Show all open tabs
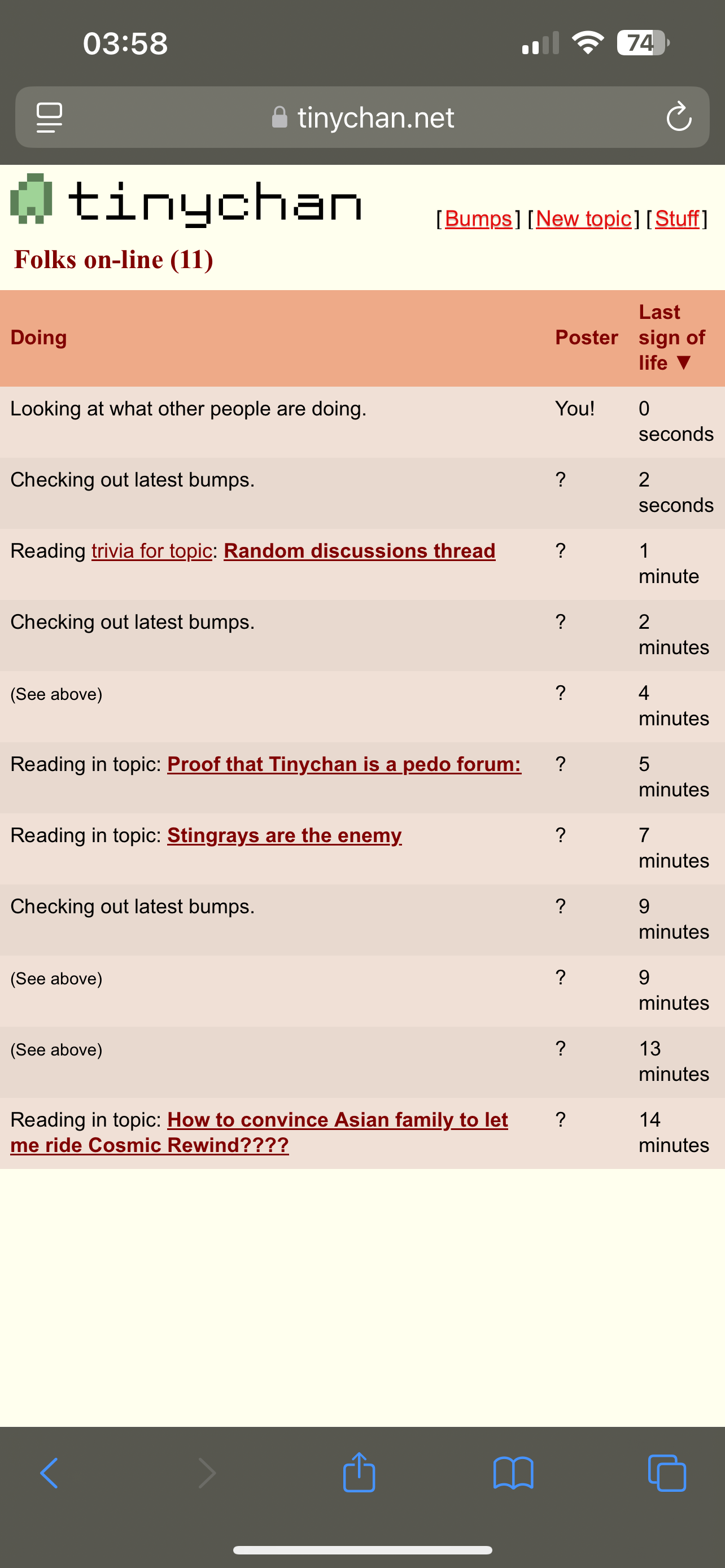 tap(667, 1473)
